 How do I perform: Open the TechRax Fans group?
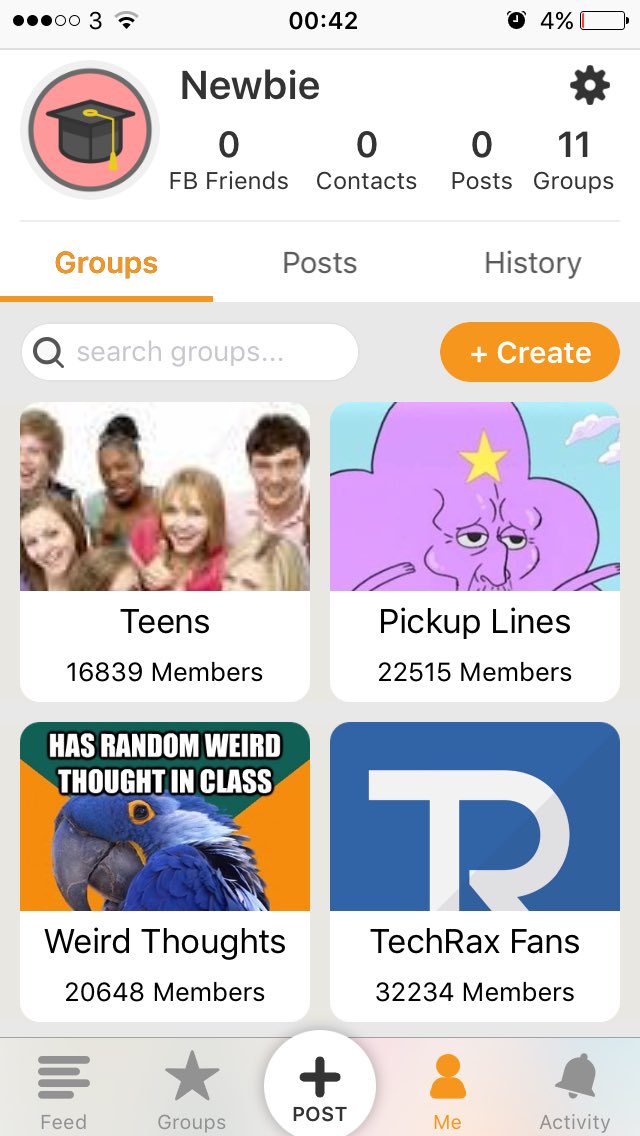(x=475, y=872)
